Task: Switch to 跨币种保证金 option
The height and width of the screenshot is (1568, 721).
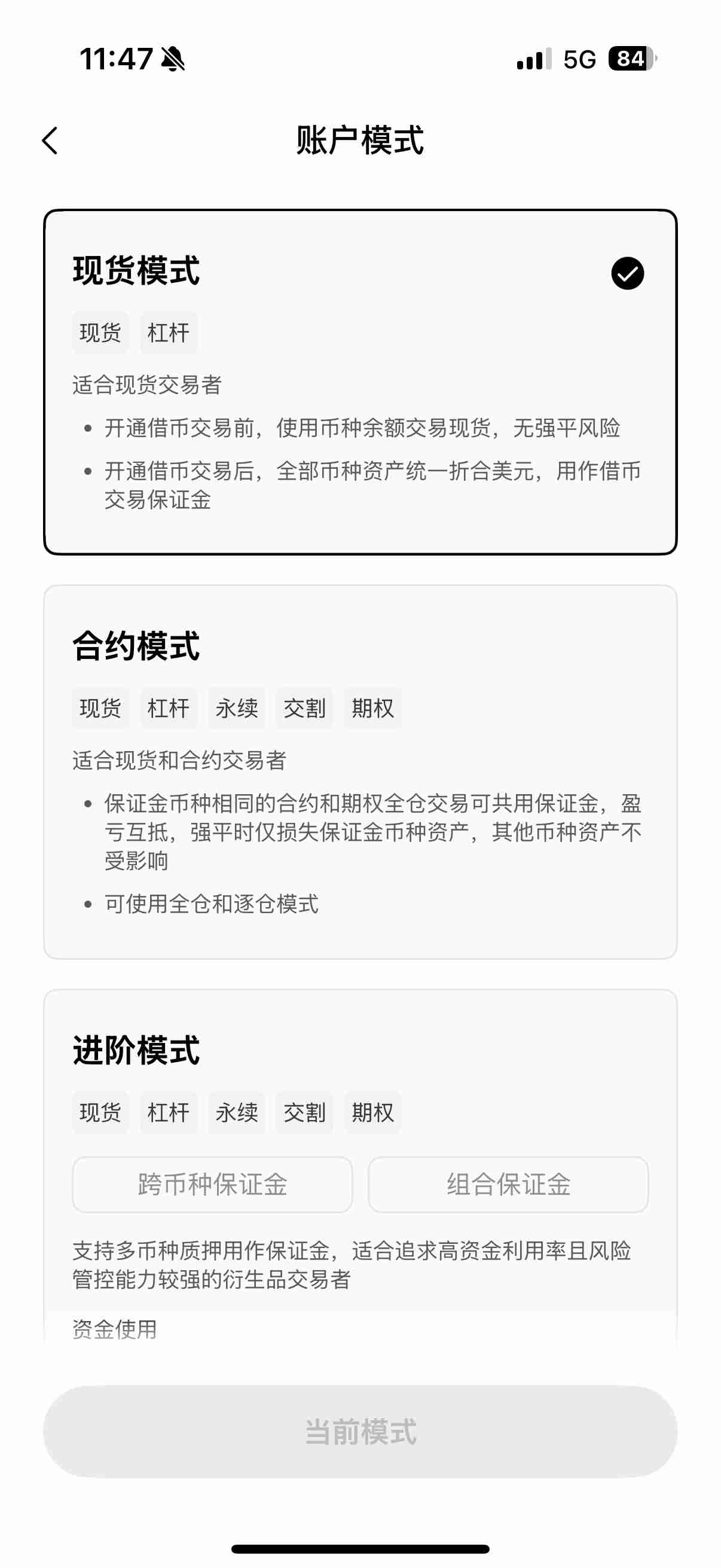Action: point(212,1185)
